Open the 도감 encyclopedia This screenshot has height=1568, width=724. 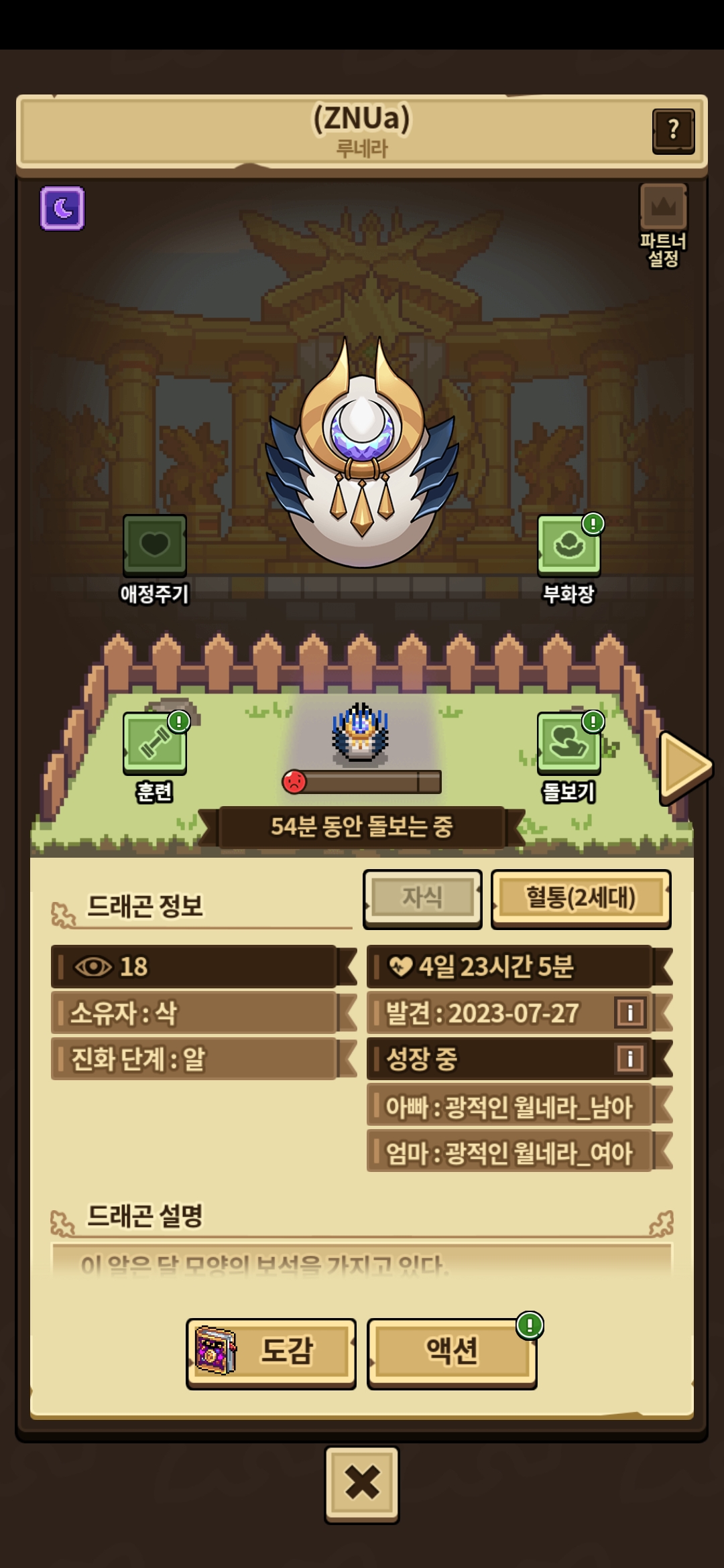pos(271,1351)
